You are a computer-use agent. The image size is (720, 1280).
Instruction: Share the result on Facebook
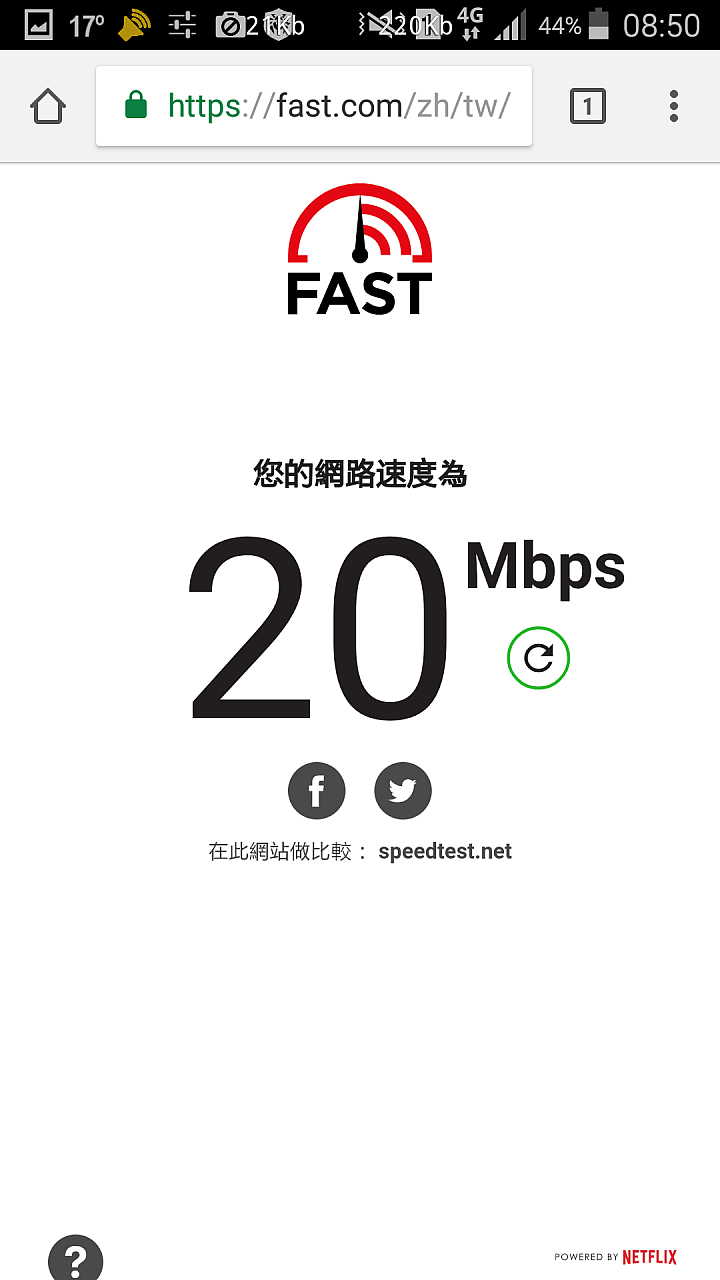click(x=317, y=791)
